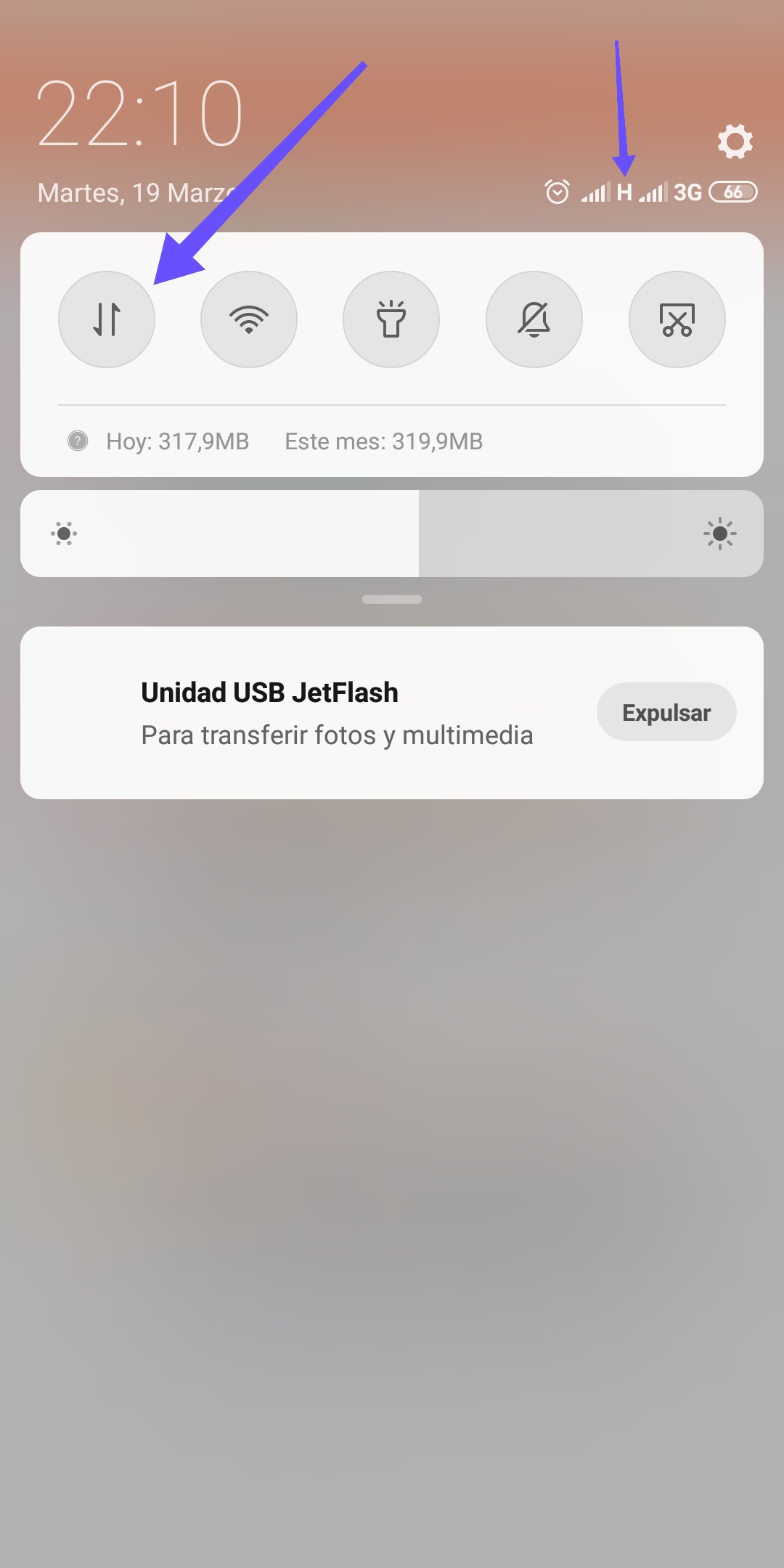Open data usage details for Hoy: 317,9MB
Image resolution: width=784 pixels, height=1568 pixels.
pos(178,441)
